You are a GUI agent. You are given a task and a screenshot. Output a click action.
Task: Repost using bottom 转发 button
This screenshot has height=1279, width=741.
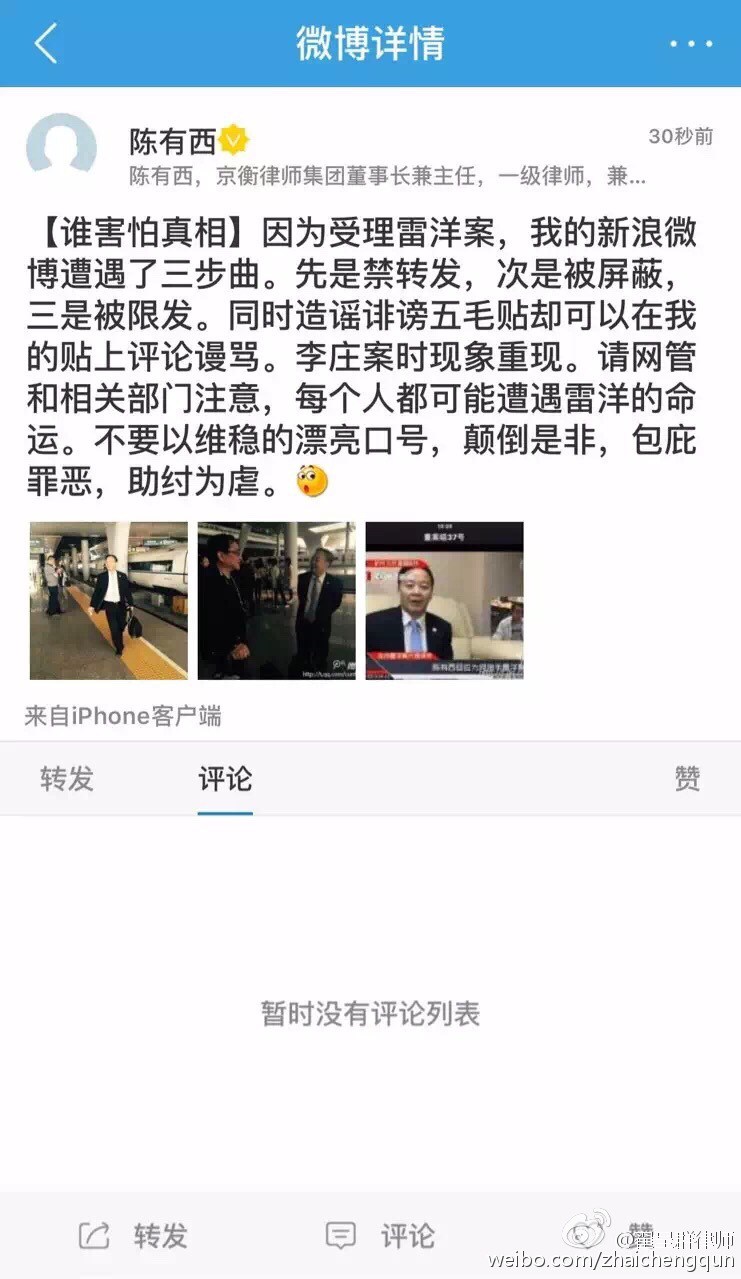[133, 1236]
